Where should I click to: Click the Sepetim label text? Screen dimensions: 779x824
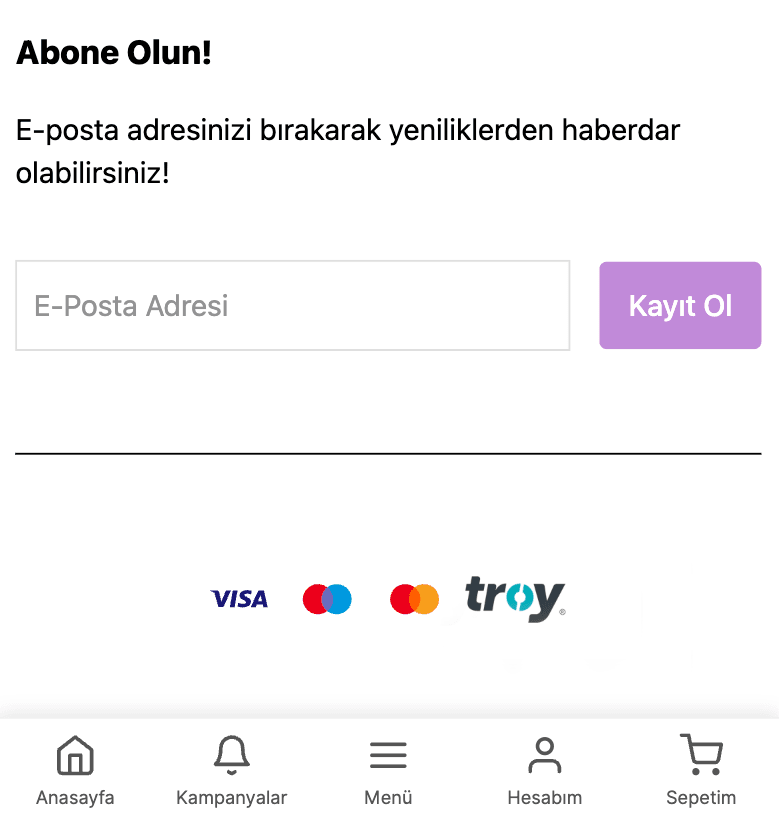701,798
